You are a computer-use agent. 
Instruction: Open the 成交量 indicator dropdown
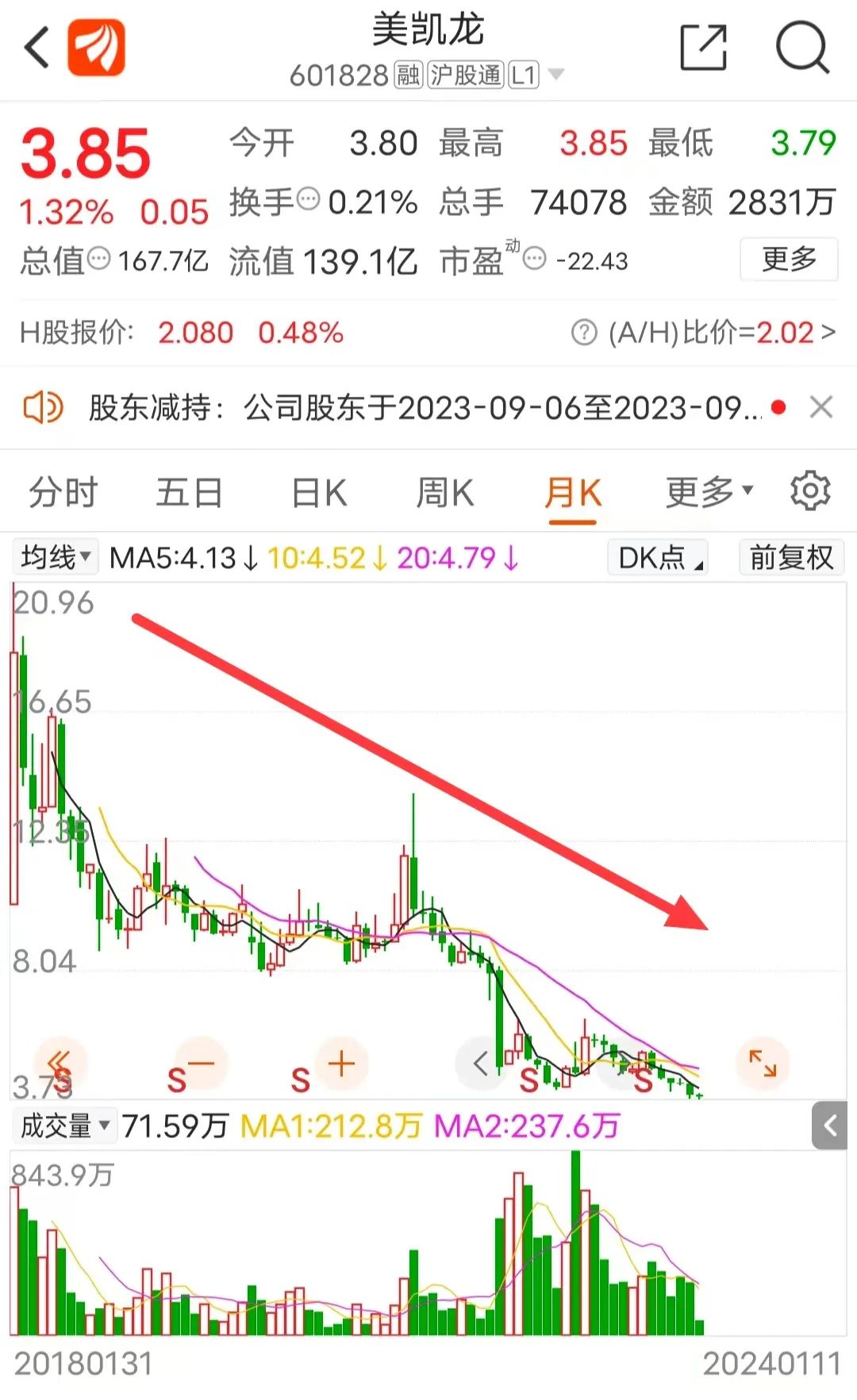pos(65,1125)
